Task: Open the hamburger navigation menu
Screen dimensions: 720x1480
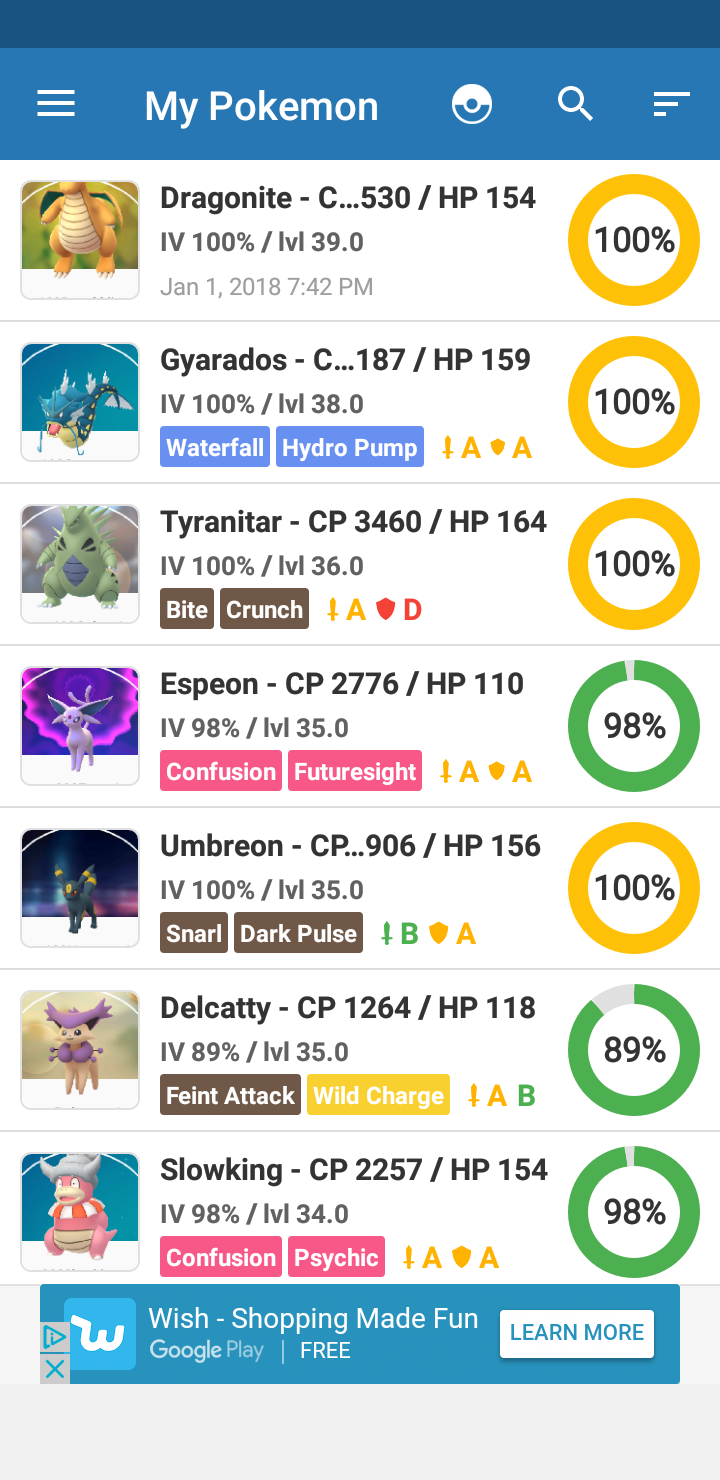Action: pos(56,104)
